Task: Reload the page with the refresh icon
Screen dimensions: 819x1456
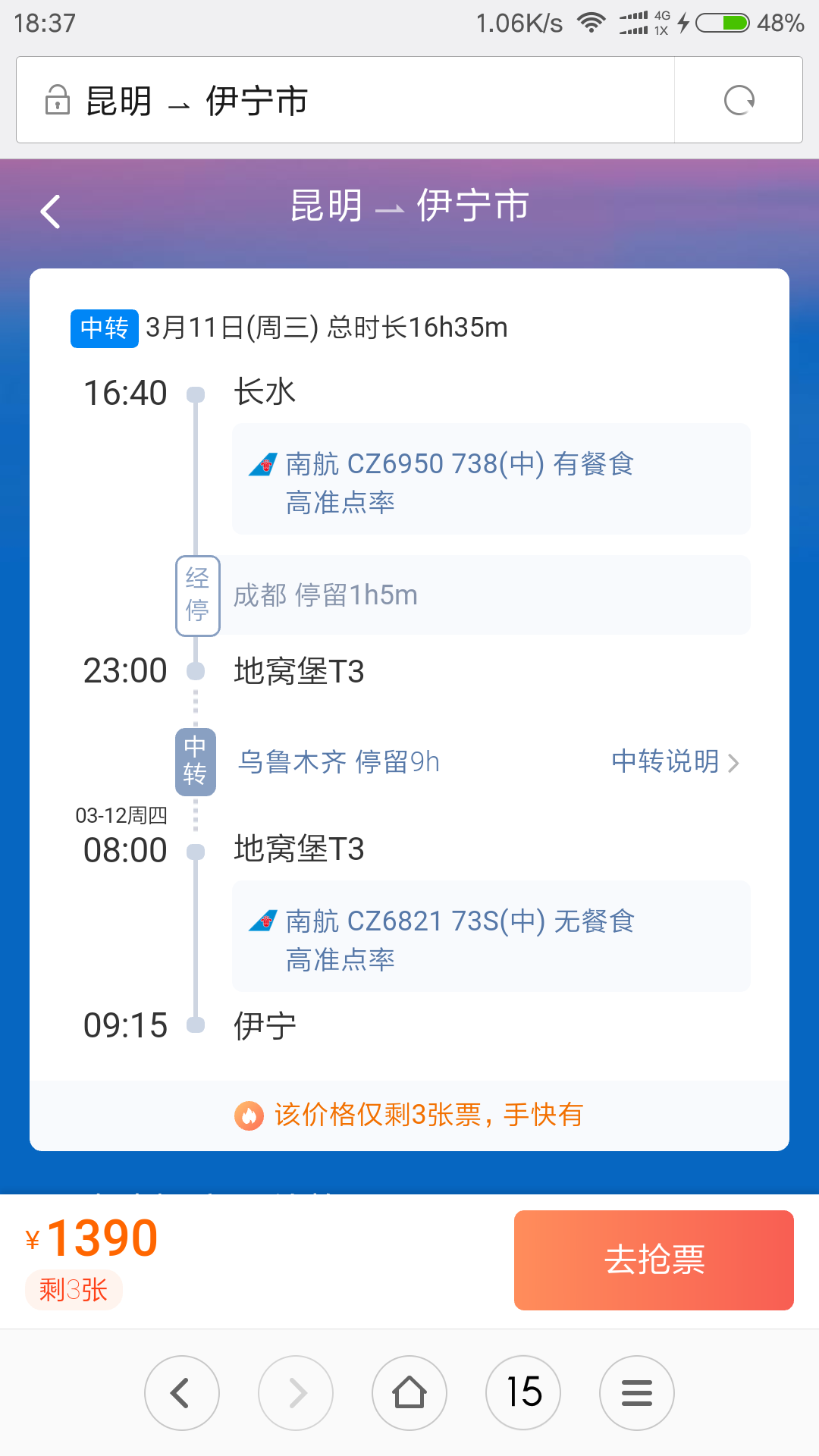Action: (x=739, y=100)
